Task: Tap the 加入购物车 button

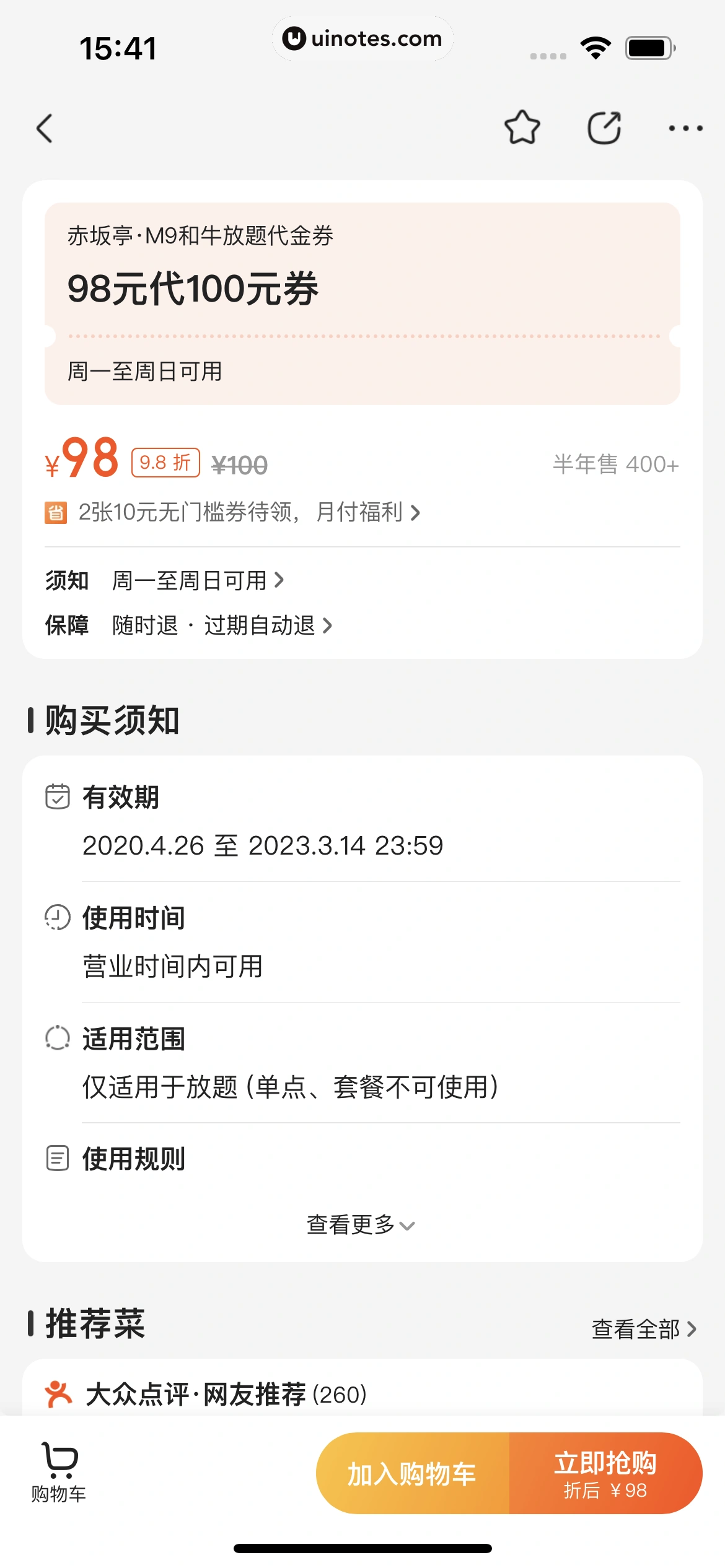Action: tap(414, 1473)
